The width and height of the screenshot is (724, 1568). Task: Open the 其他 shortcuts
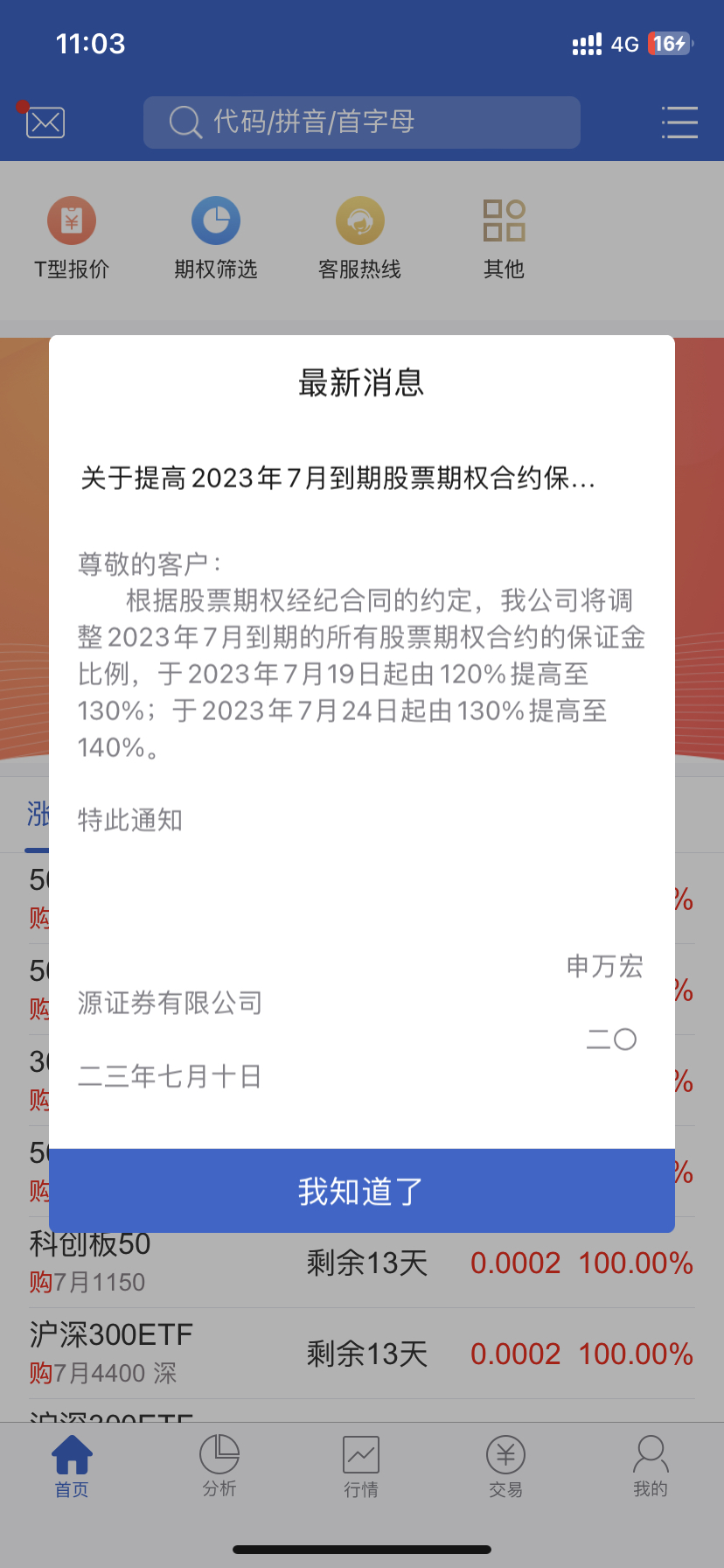point(504,238)
